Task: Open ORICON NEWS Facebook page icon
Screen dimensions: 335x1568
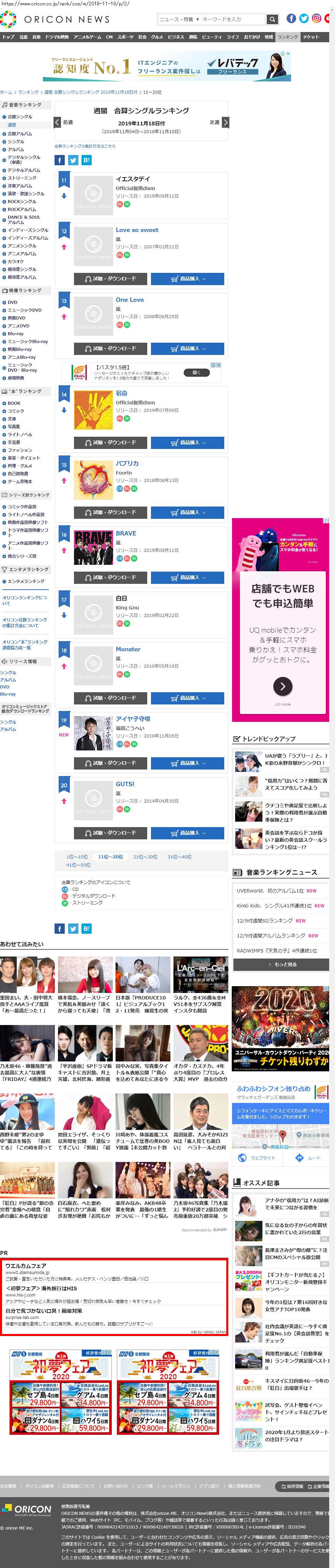Action: (x=291, y=19)
